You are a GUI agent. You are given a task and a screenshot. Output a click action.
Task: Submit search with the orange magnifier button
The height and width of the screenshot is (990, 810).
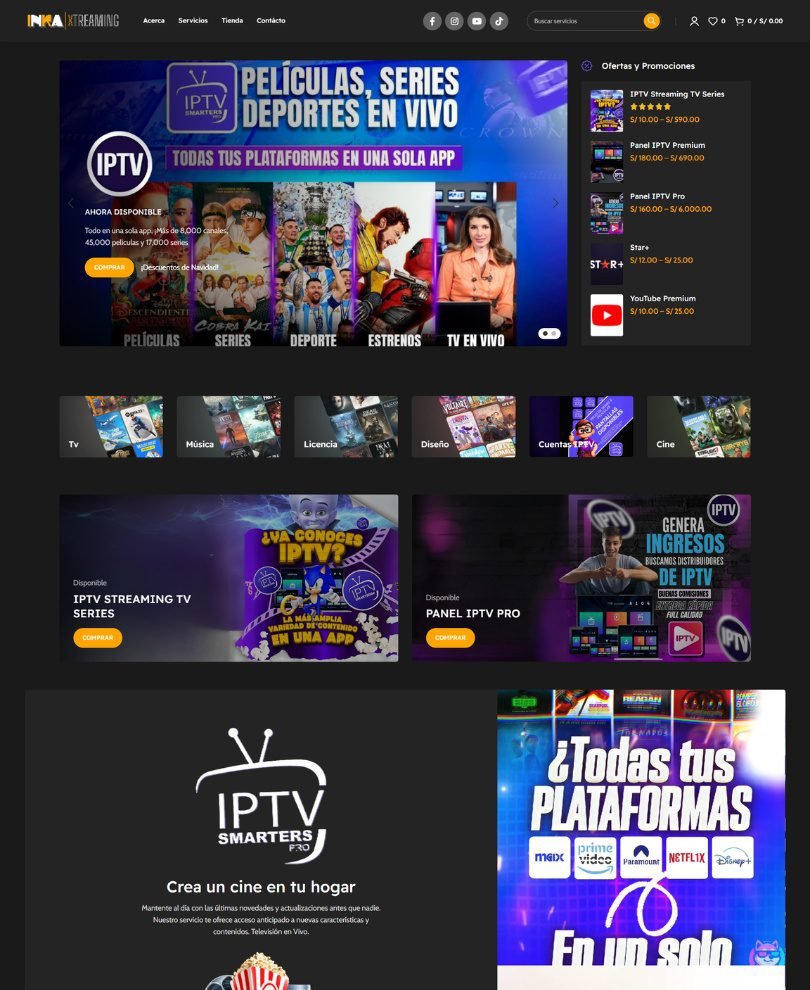(x=651, y=21)
